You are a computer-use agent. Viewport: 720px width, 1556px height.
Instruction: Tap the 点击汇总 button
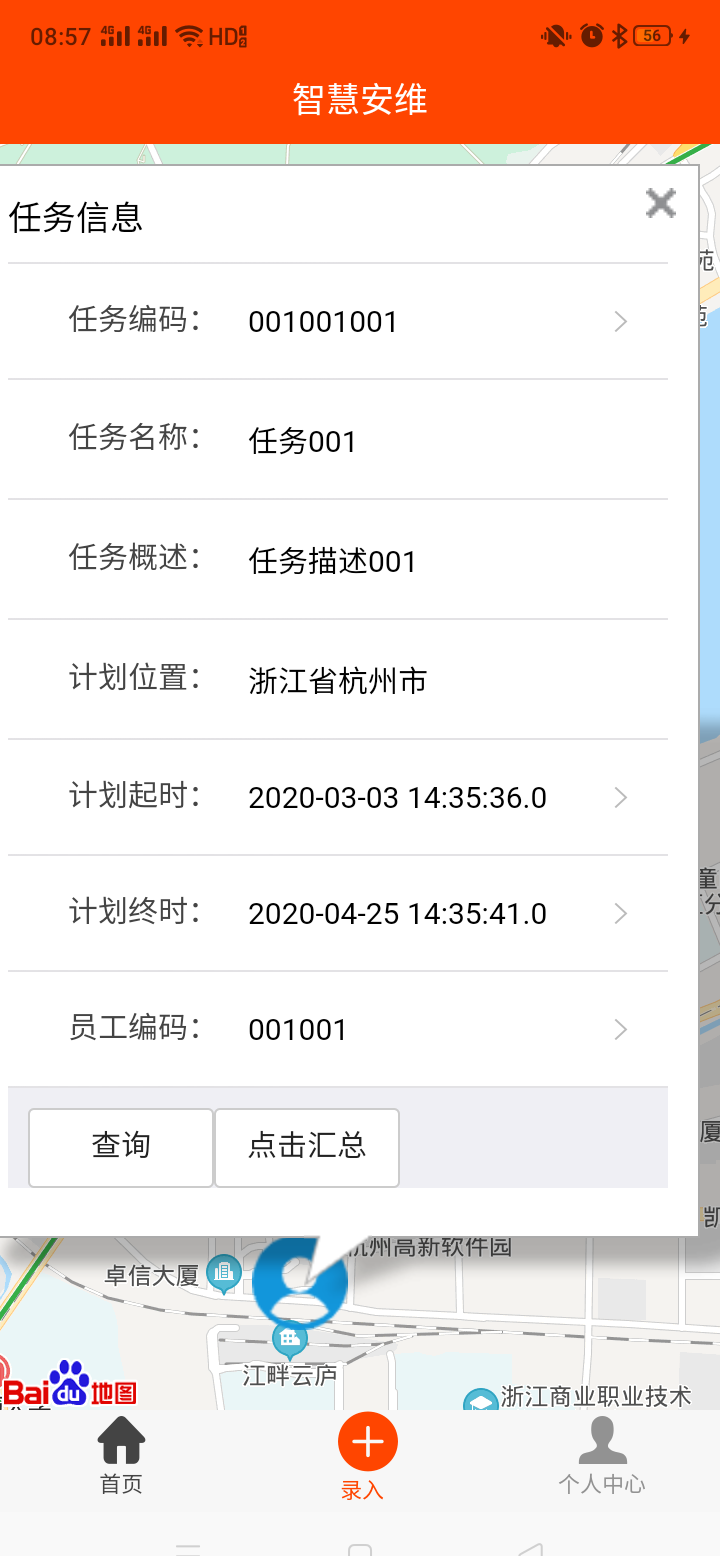click(x=307, y=1147)
